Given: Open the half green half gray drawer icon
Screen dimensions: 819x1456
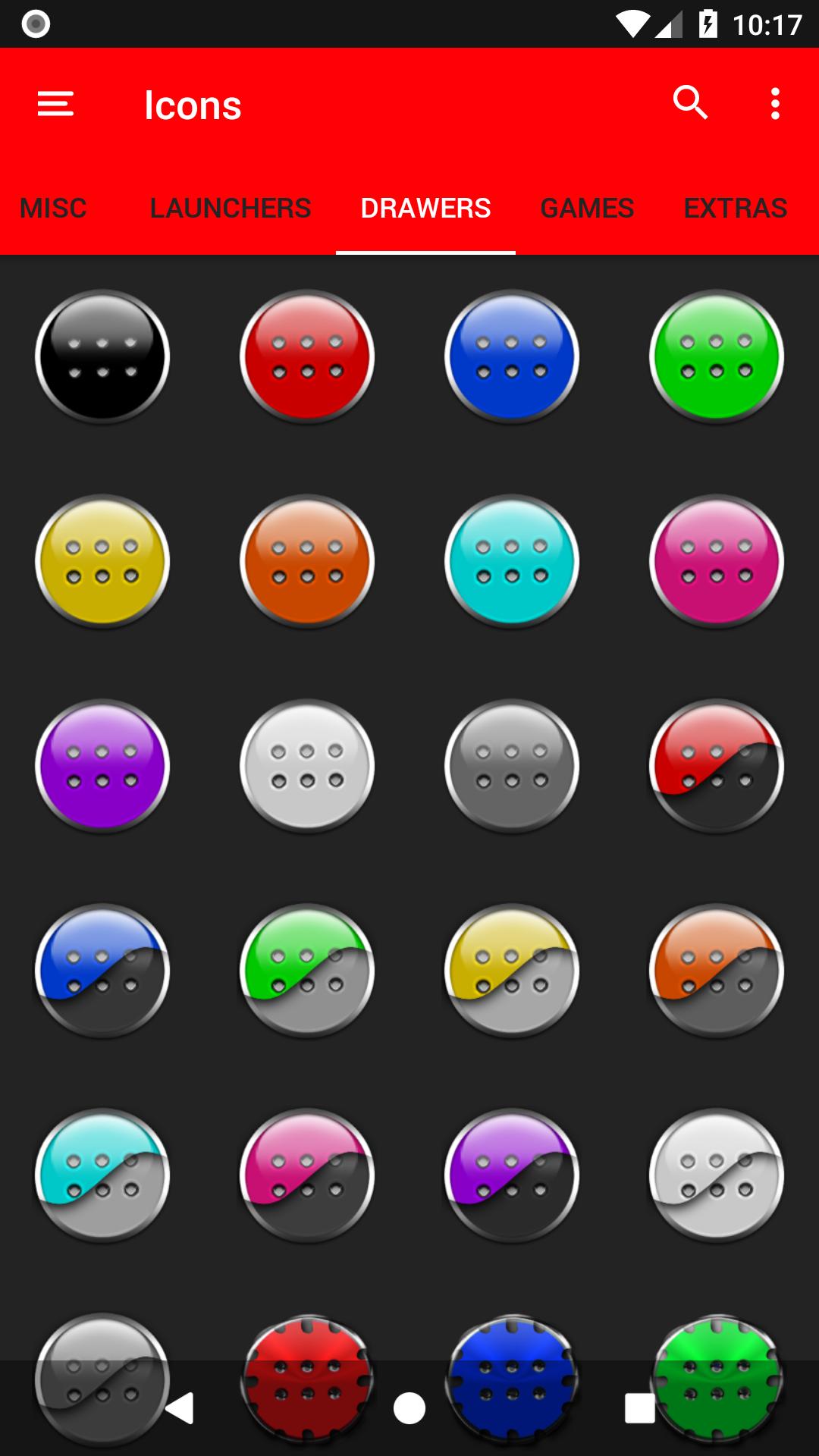Looking at the screenshot, I should pos(307,971).
